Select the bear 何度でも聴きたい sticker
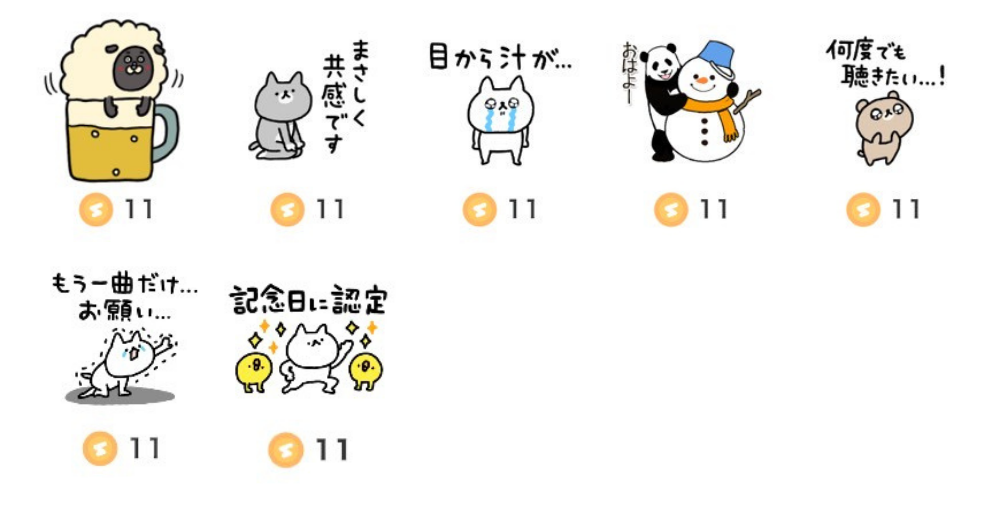Image resolution: width=1000 pixels, height=508 pixels. click(x=884, y=105)
